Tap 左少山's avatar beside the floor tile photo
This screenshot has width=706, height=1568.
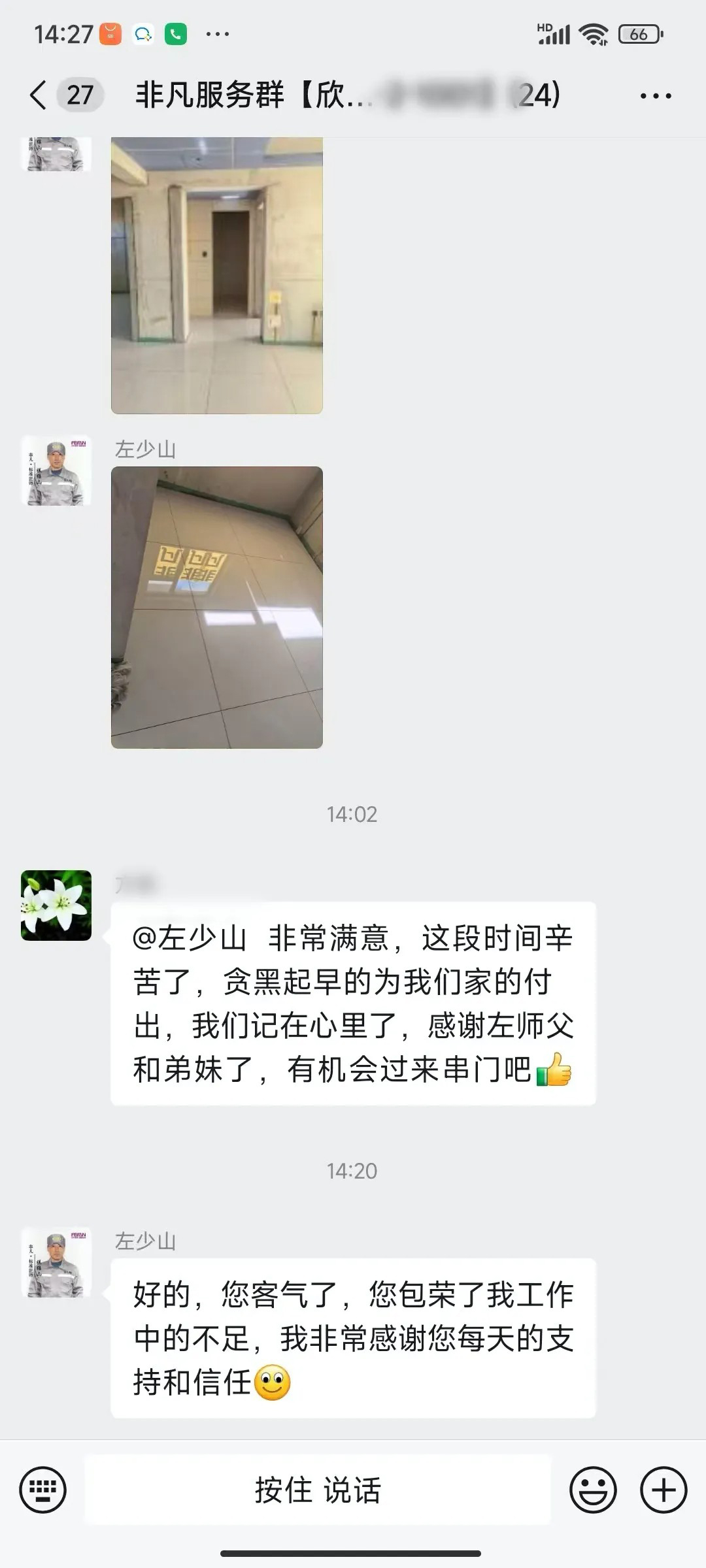pos(56,471)
